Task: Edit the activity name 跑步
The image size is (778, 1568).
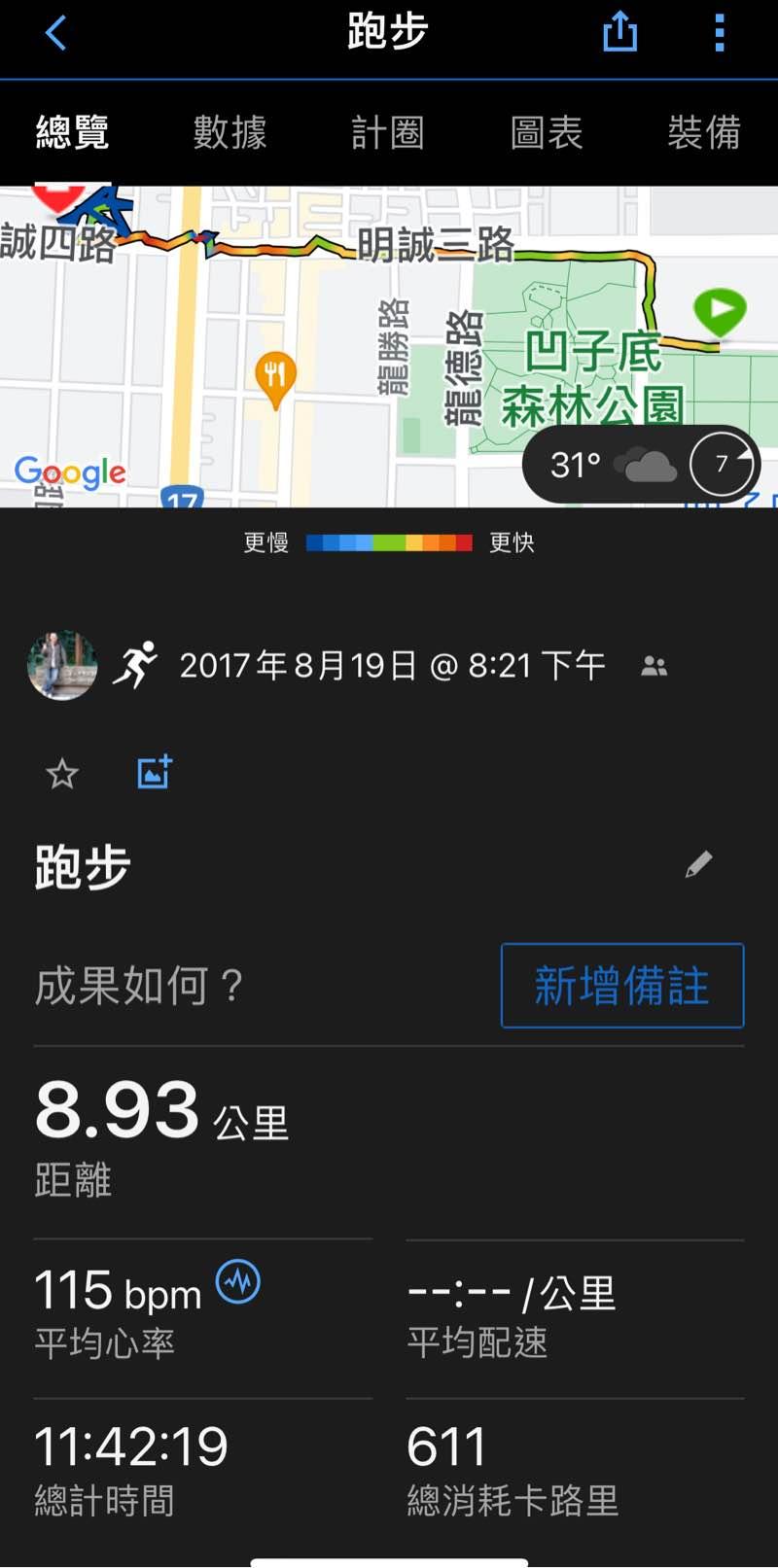Action: click(x=698, y=864)
